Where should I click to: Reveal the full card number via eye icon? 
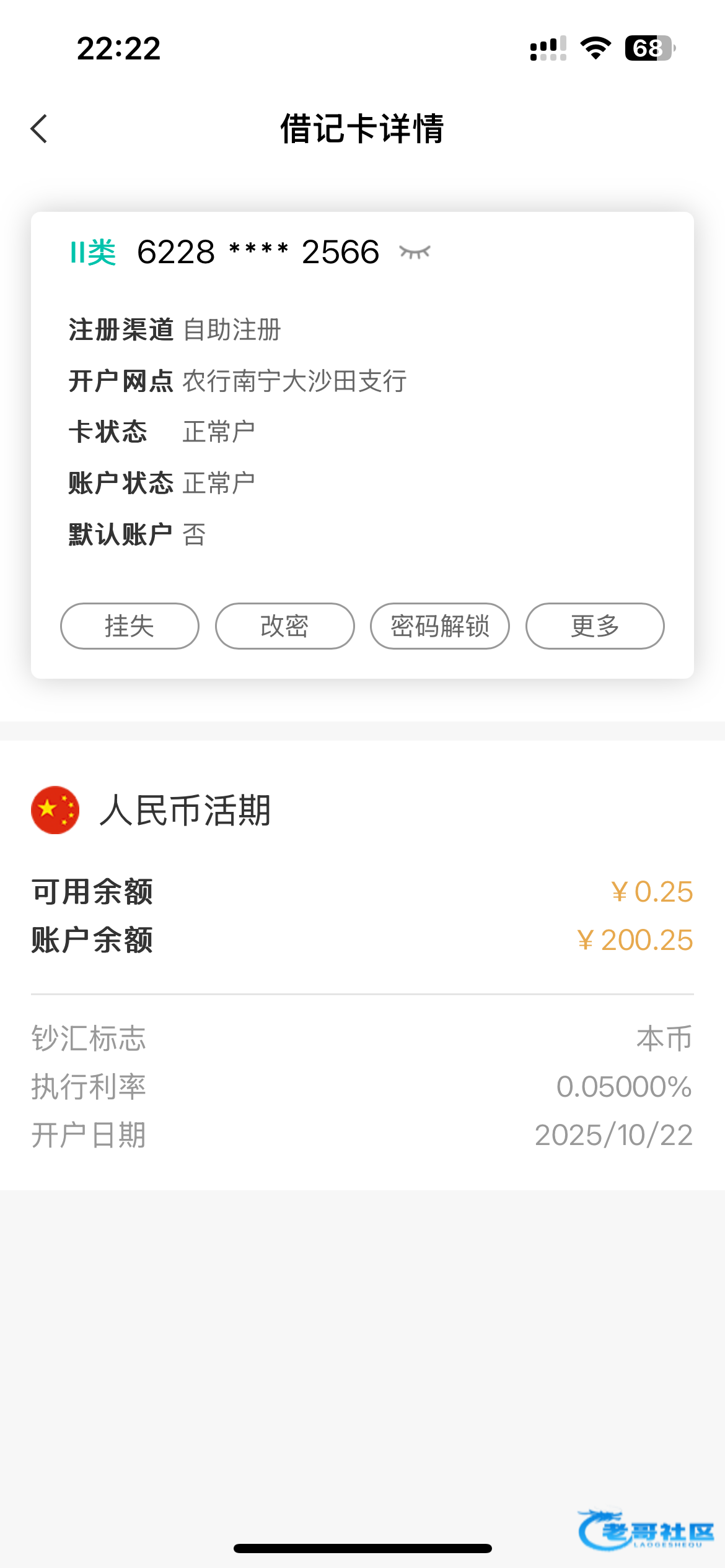415,252
